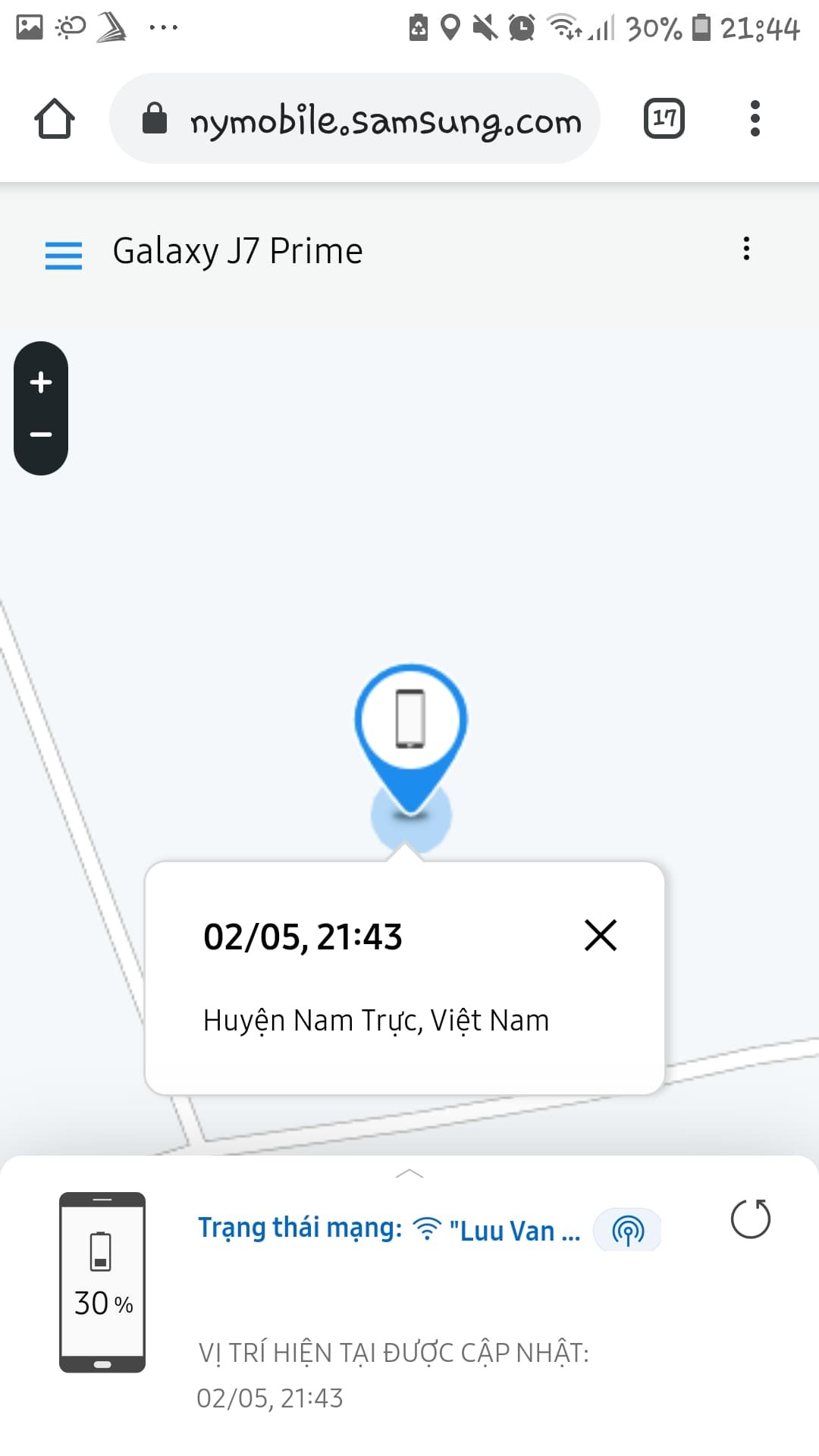Open the hamburger drawer menu
819x1456 pixels.
[x=64, y=256]
